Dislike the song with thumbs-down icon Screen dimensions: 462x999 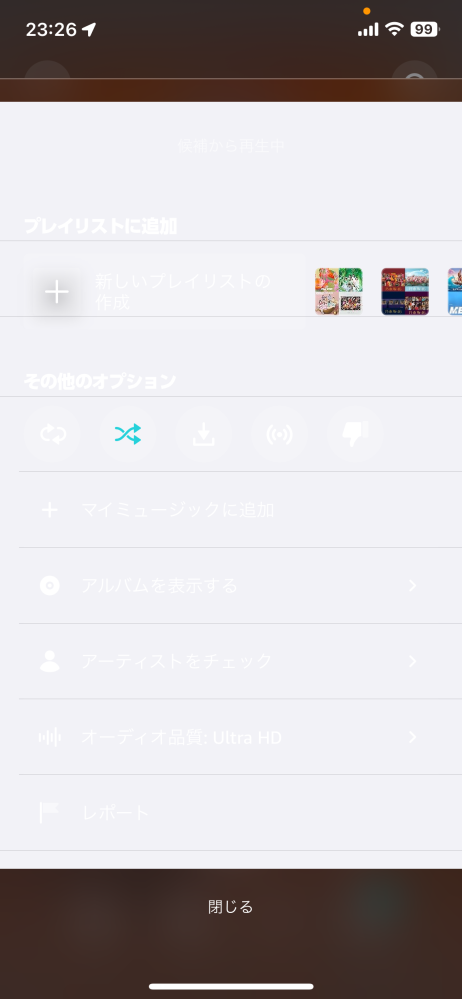pyautogui.click(x=355, y=435)
